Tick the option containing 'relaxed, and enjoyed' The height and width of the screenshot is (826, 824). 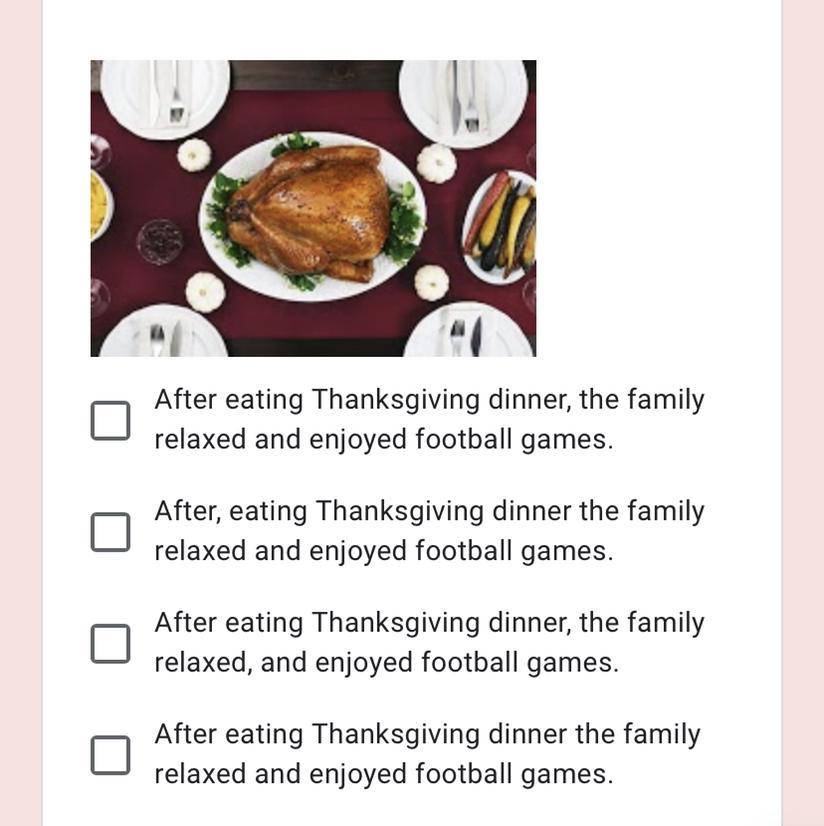tap(110, 643)
